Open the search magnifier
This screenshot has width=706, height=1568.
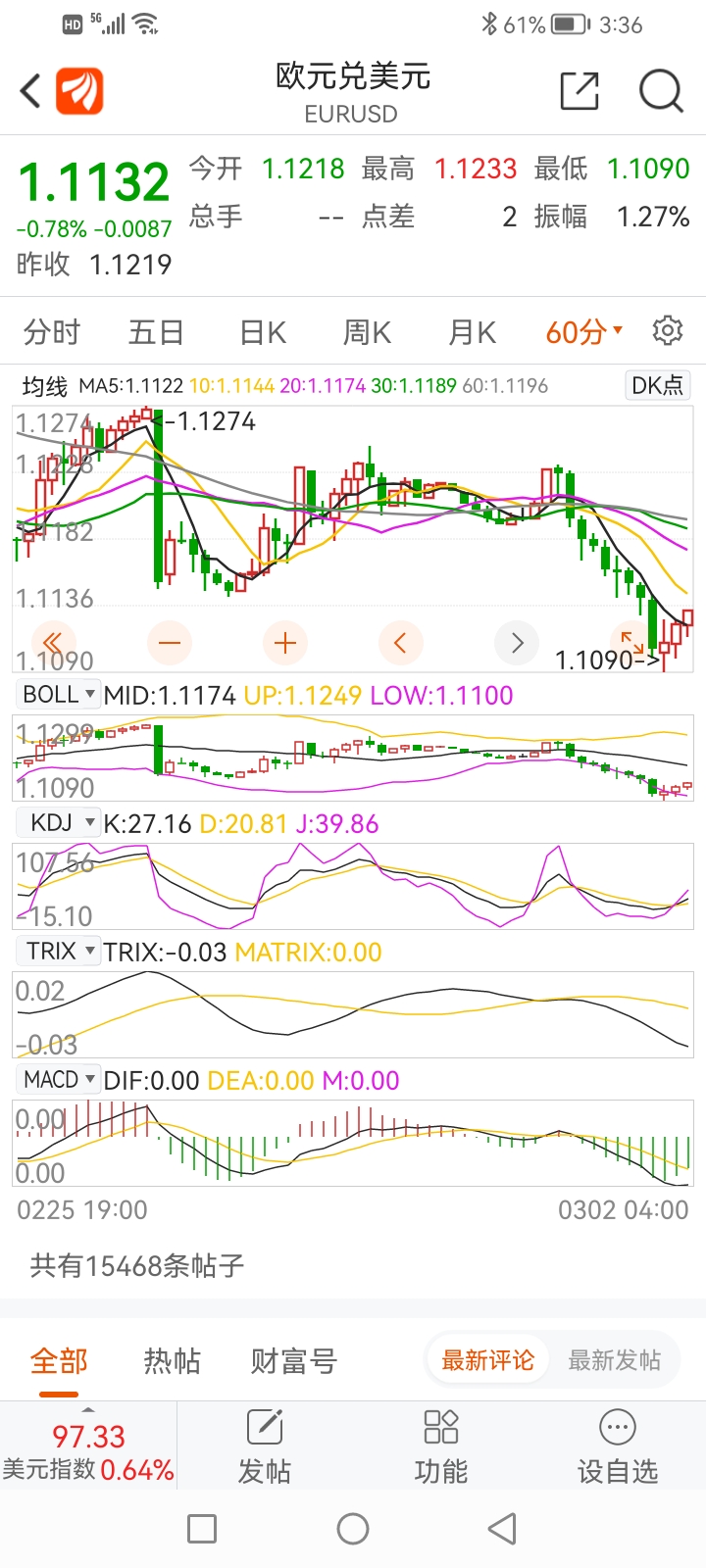click(660, 91)
